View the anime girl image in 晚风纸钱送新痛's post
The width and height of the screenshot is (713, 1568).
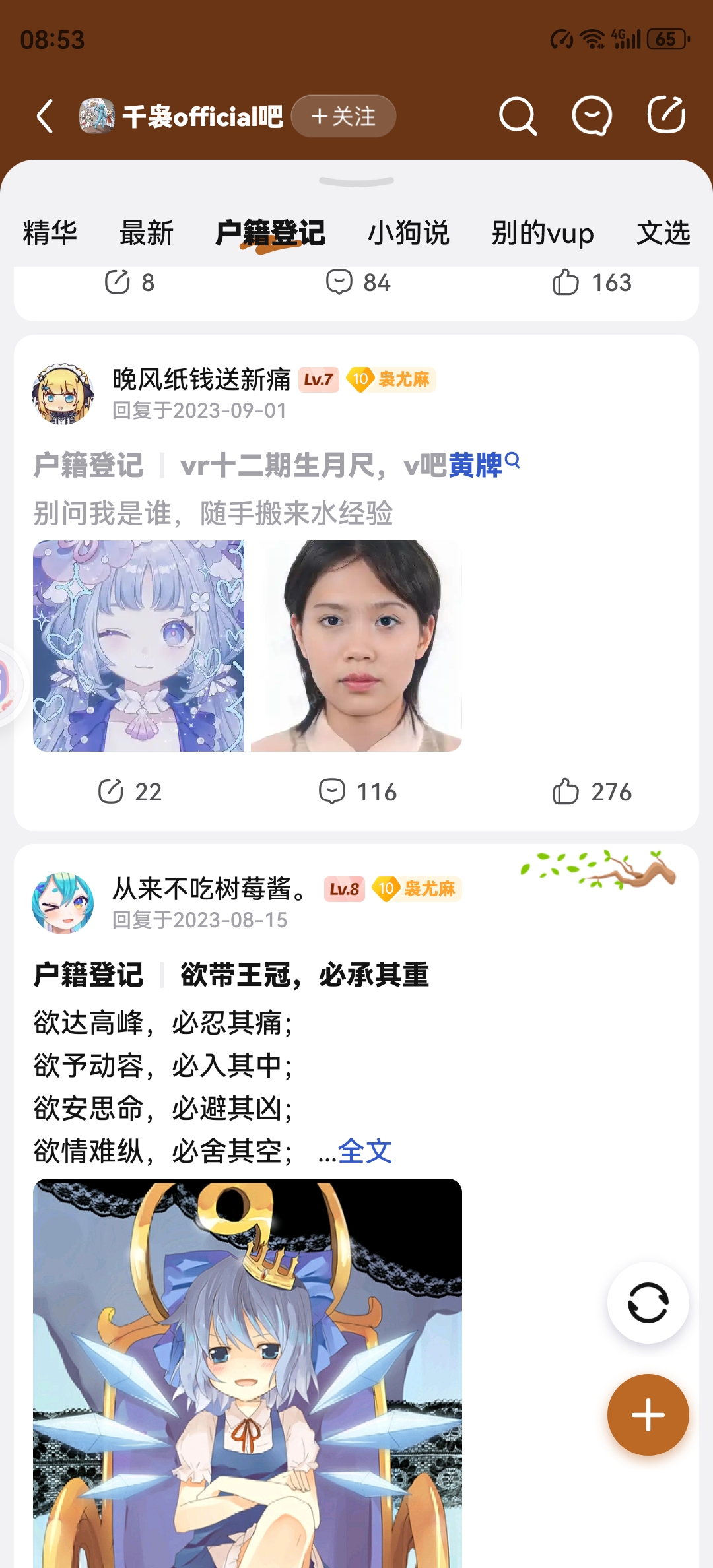(x=139, y=646)
